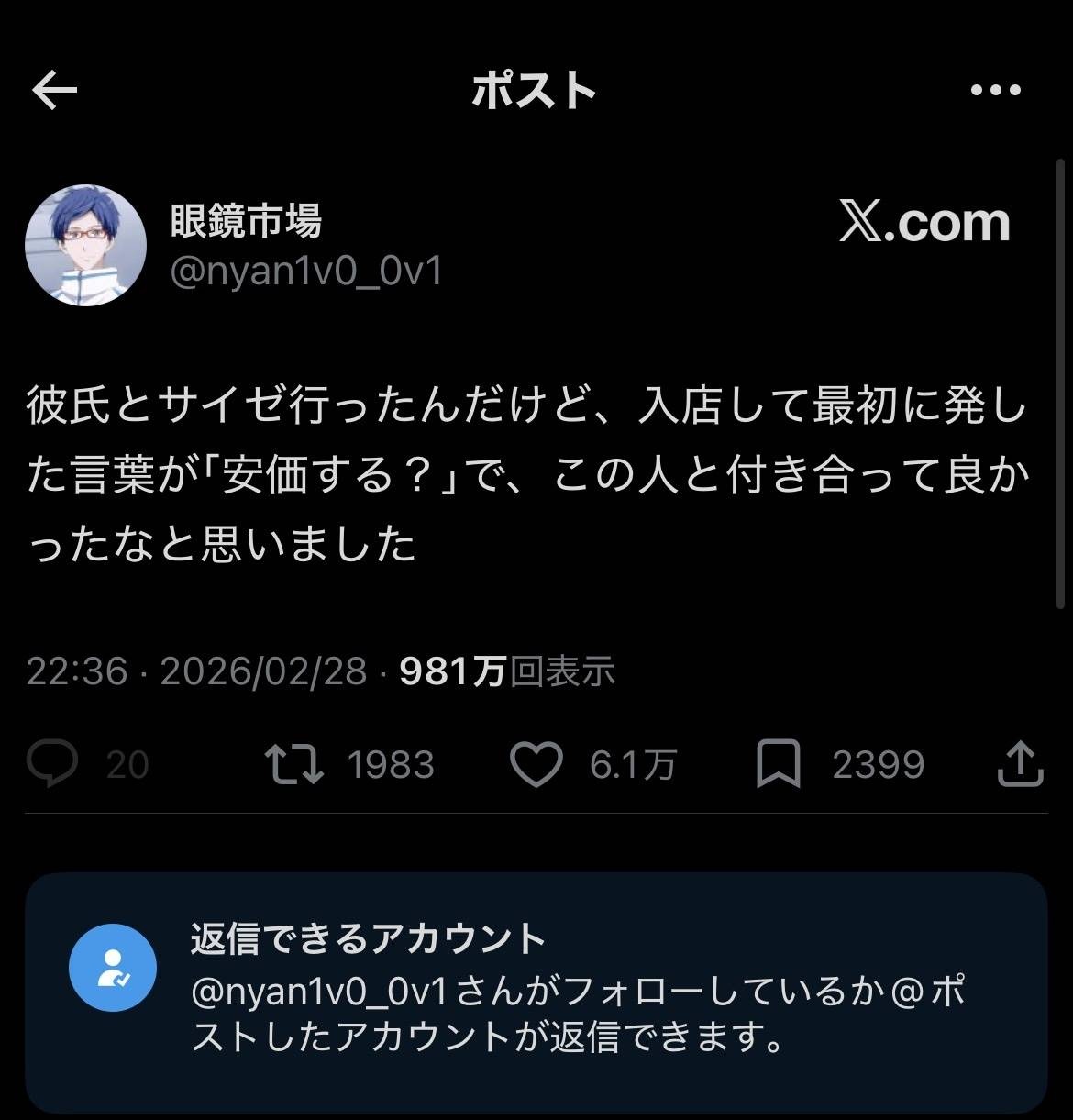
Task: Reply to the post via comment icon
Action: (52, 764)
